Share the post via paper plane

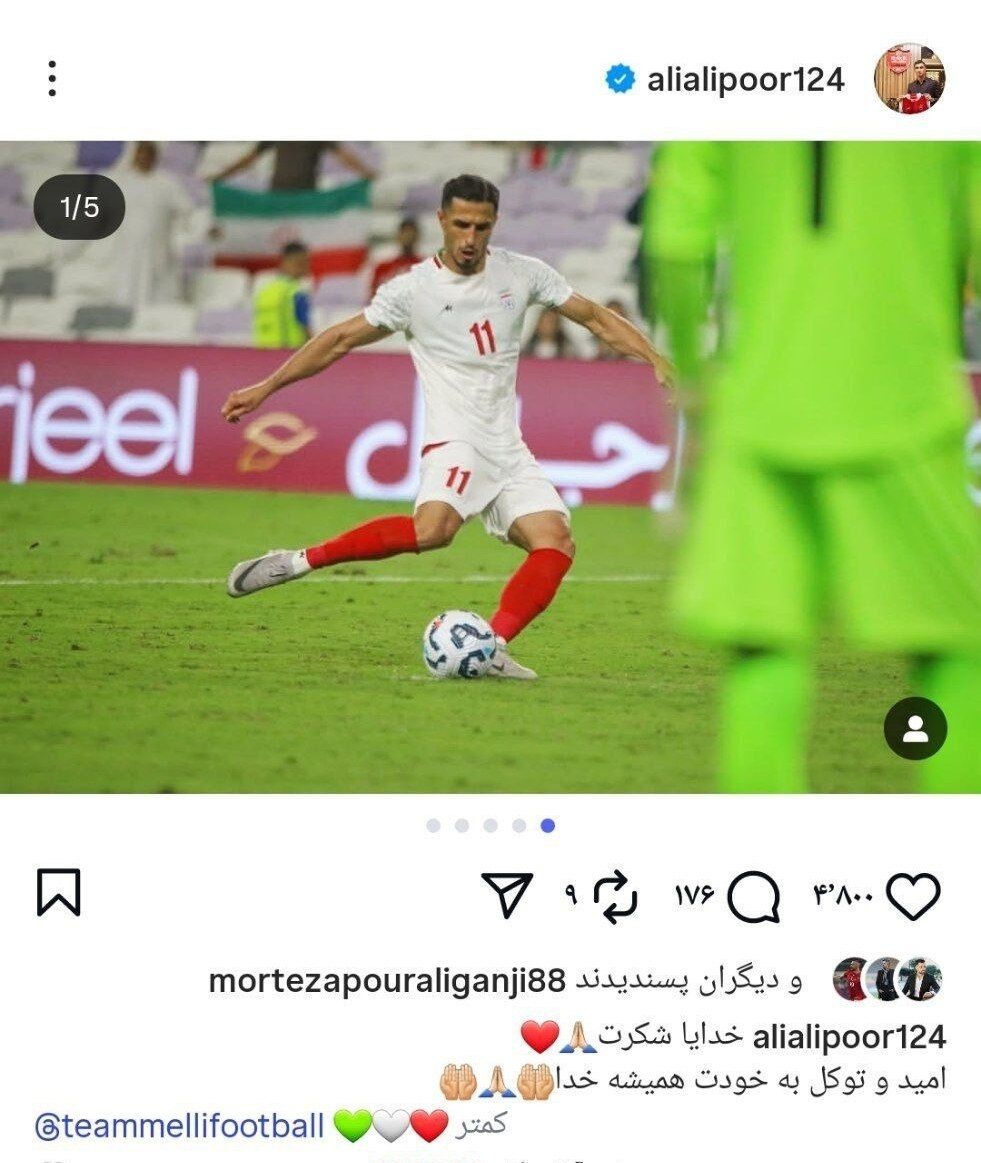(507, 894)
